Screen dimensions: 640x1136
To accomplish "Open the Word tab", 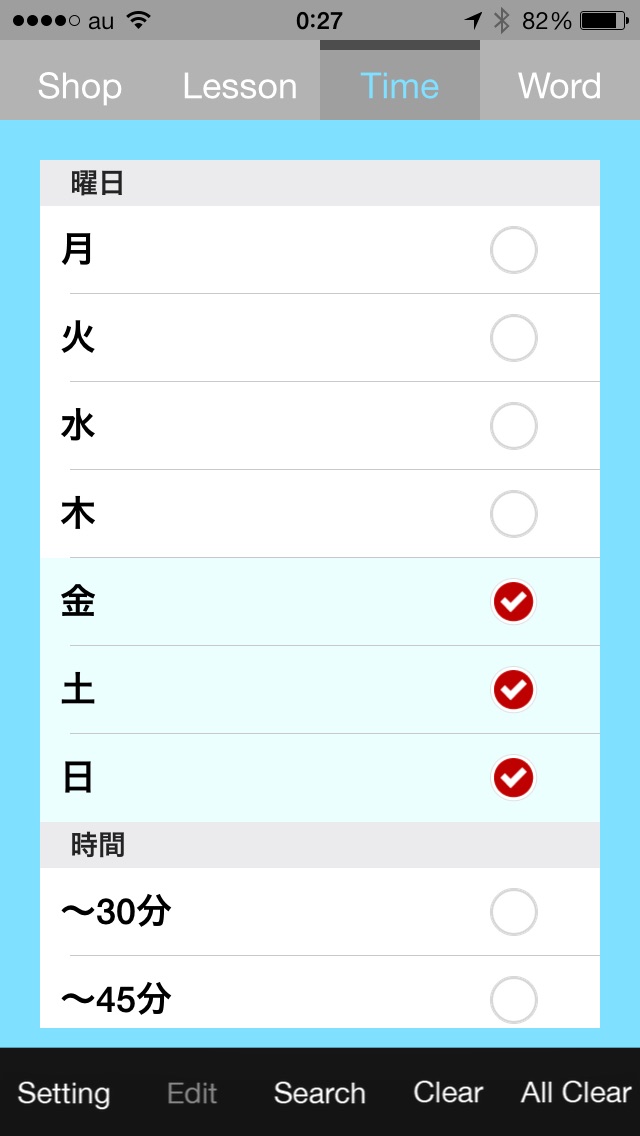I will click(560, 85).
